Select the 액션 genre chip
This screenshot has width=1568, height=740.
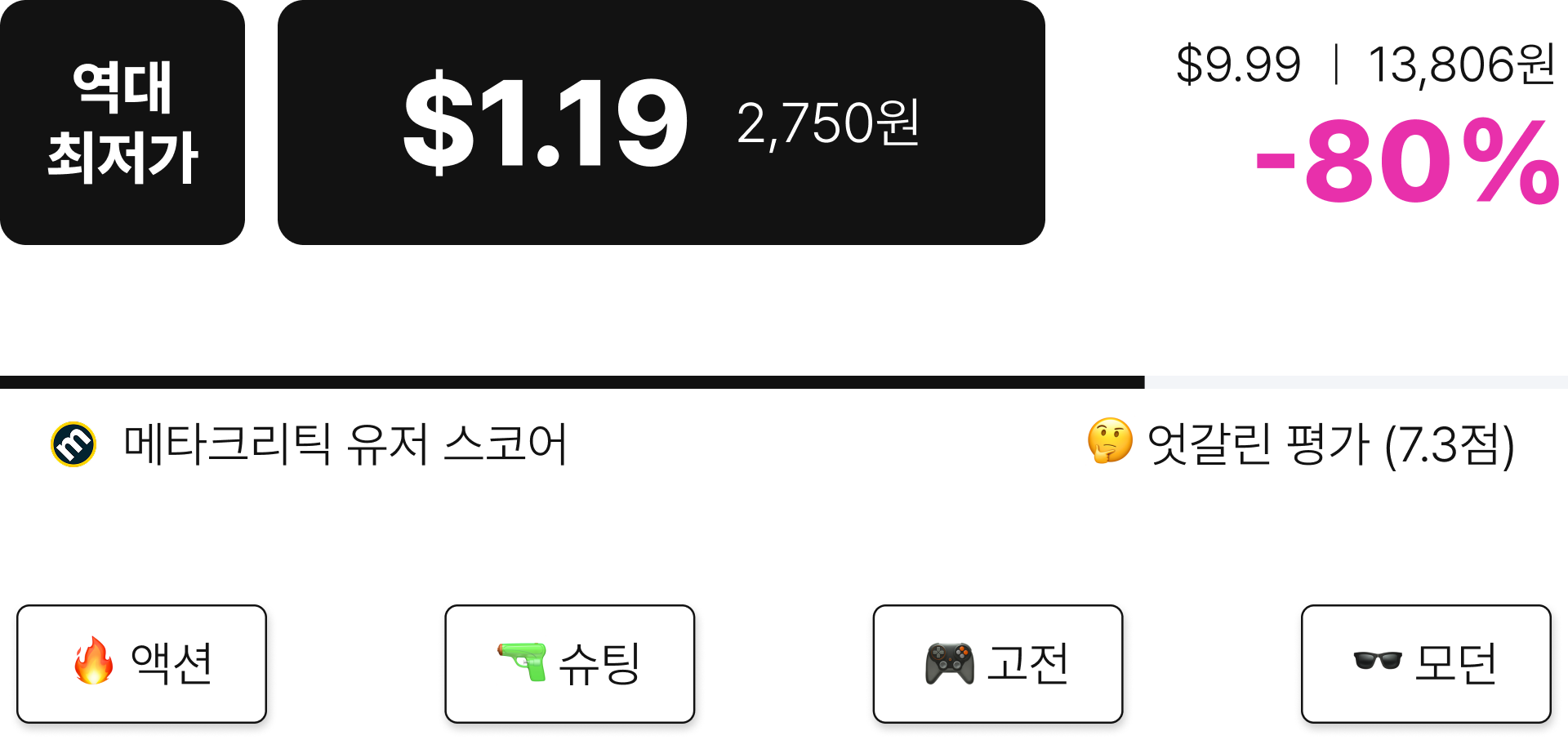pos(141,663)
